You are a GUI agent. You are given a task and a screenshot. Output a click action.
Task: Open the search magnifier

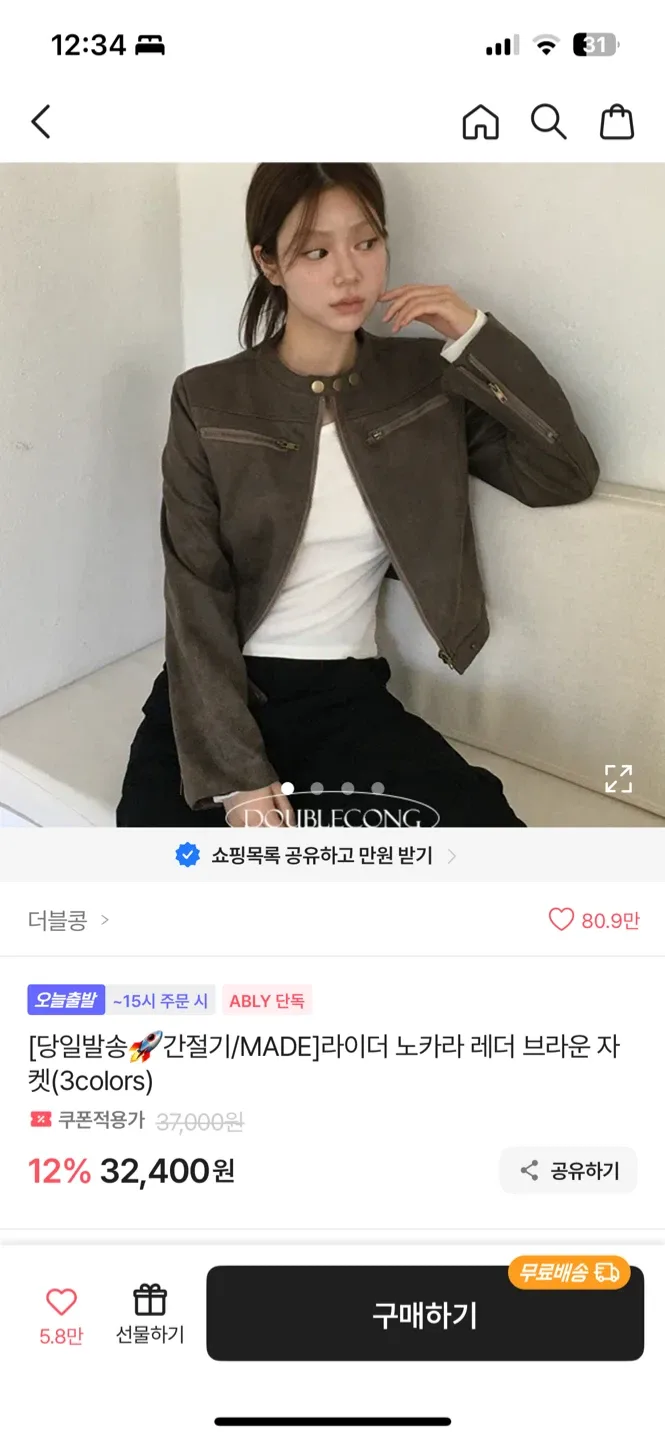[548, 122]
